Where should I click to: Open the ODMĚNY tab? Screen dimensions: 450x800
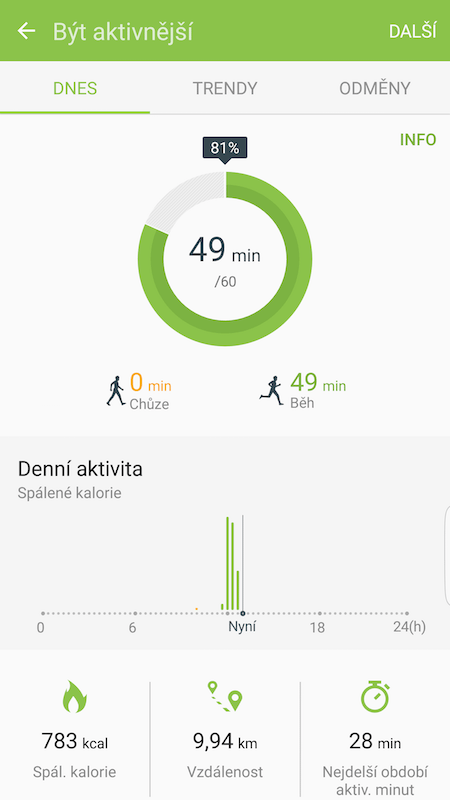click(x=375, y=88)
